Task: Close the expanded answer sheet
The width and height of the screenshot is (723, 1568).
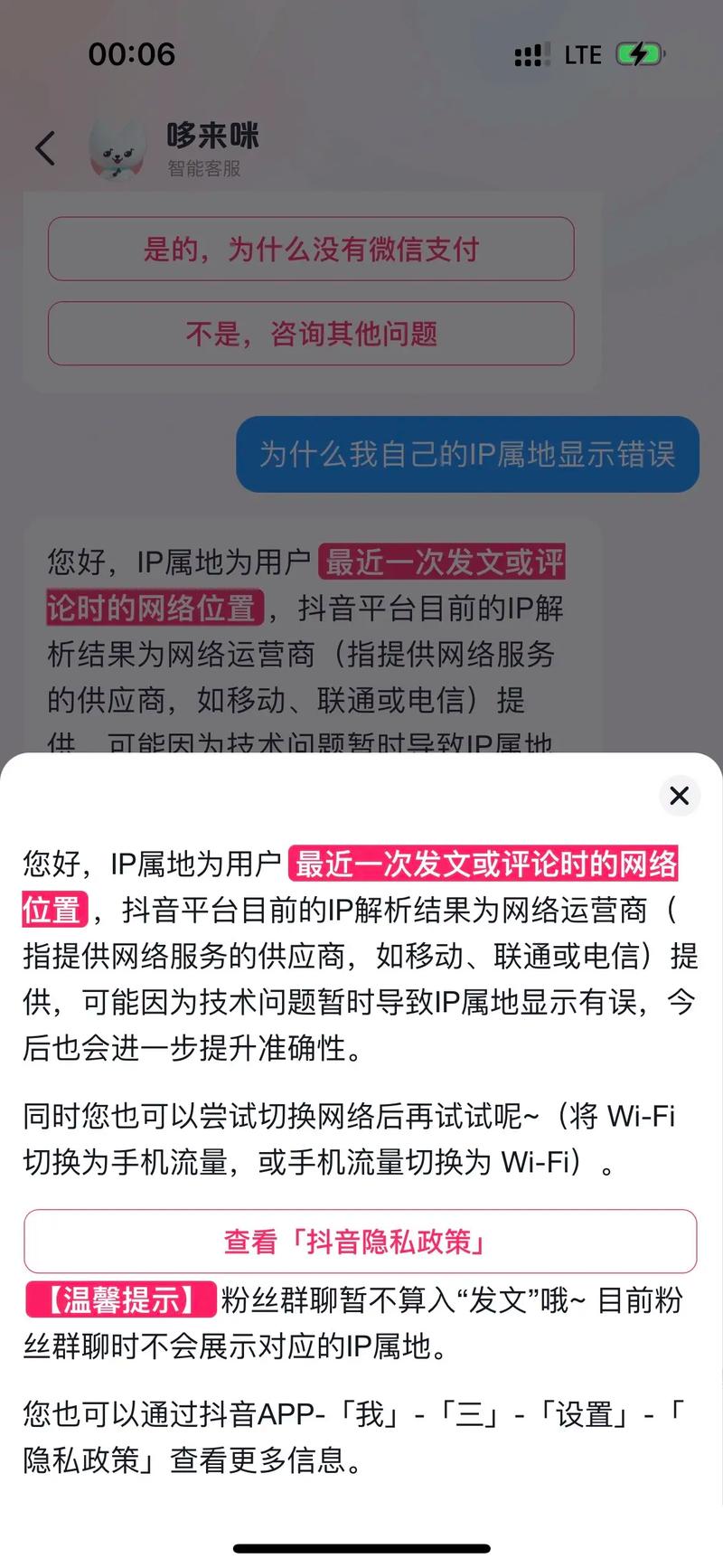Action: click(679, 796)
